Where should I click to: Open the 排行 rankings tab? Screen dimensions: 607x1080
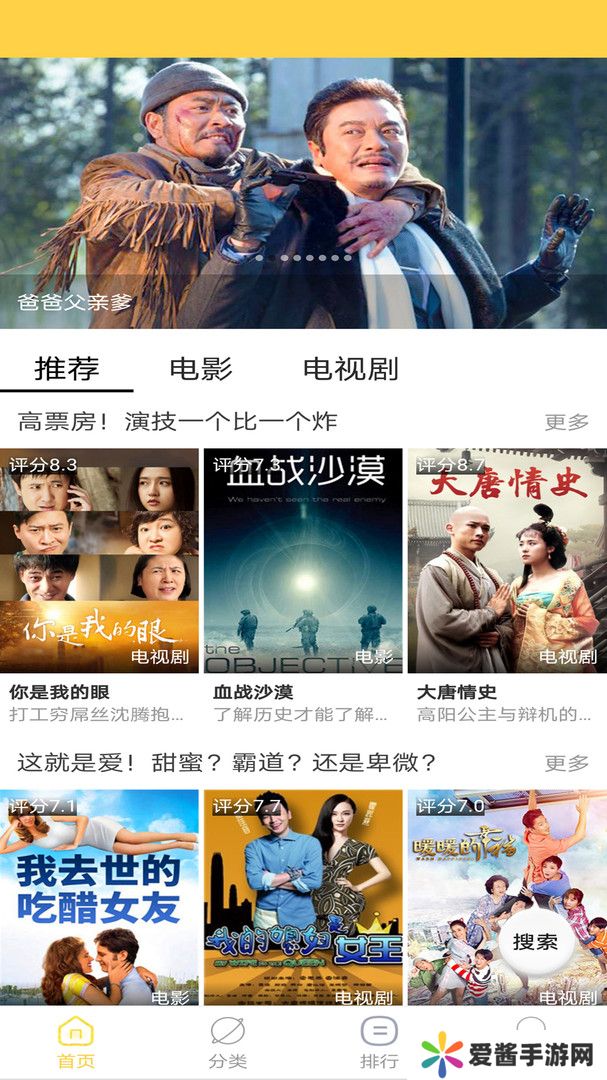tap(379, 1042)
